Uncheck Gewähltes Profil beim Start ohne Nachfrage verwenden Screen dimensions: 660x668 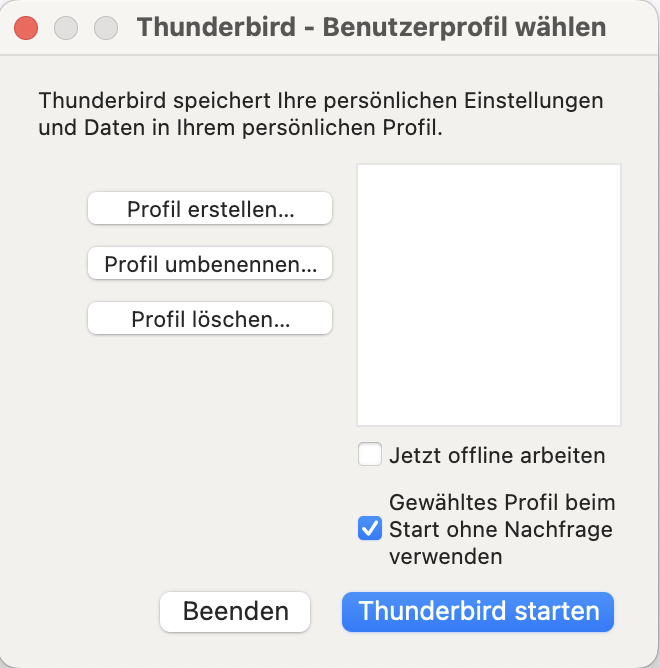click(370, 528)
